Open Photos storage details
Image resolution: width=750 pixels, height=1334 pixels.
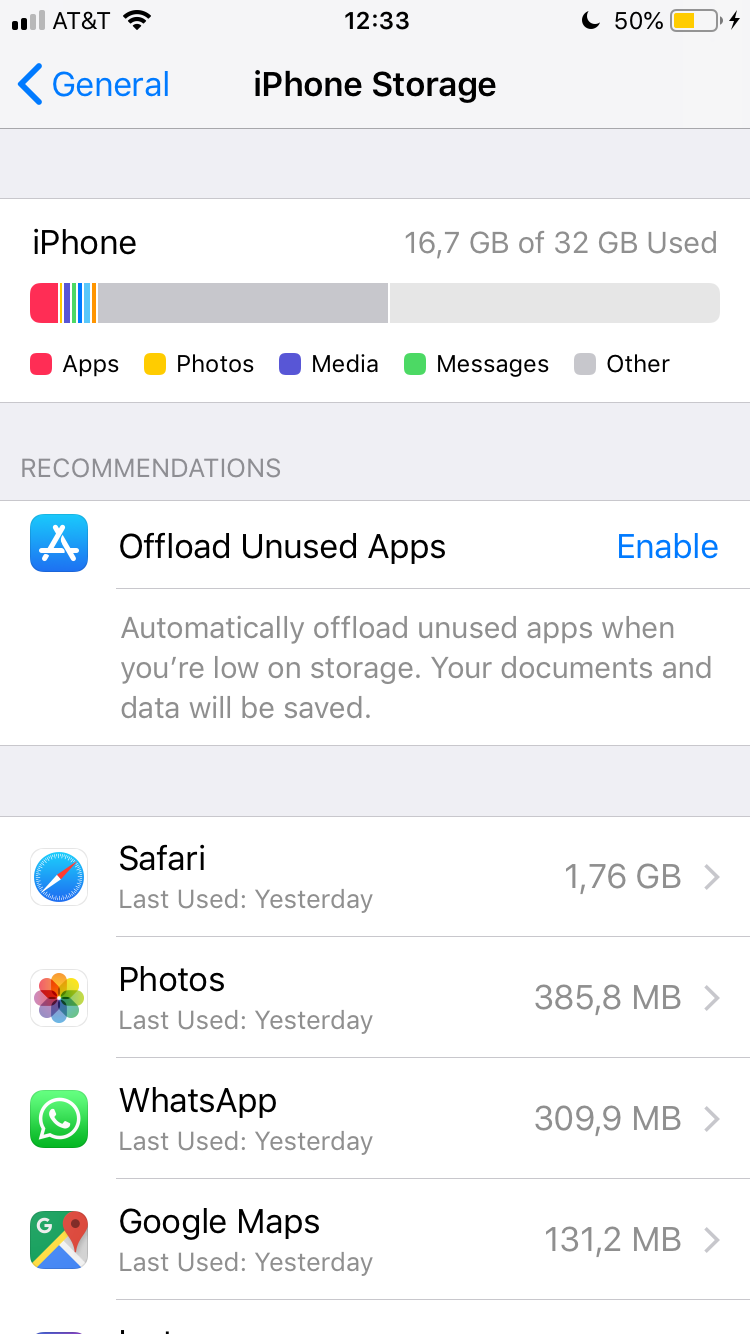(375, 998)
